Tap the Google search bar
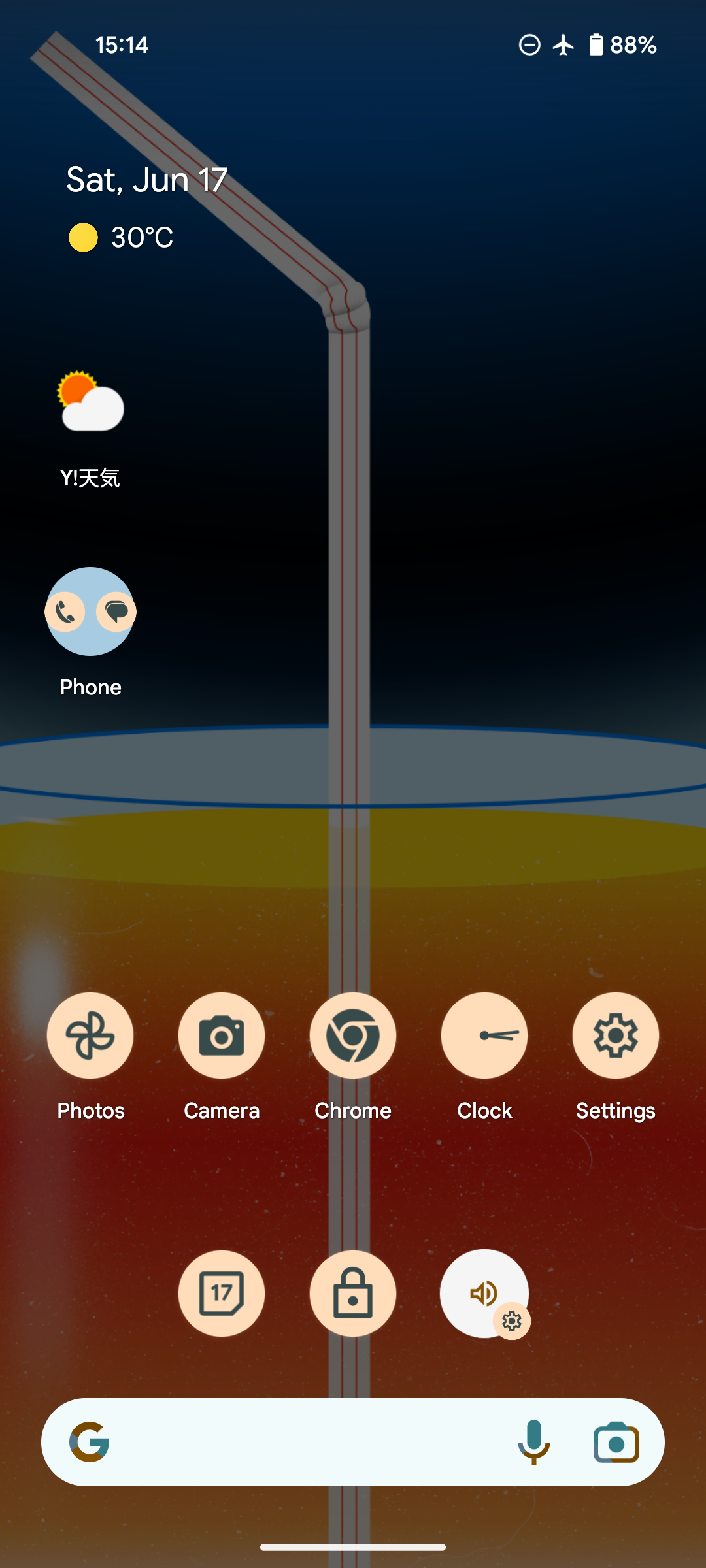706x1568 pixels. [x=294, y=1443]
